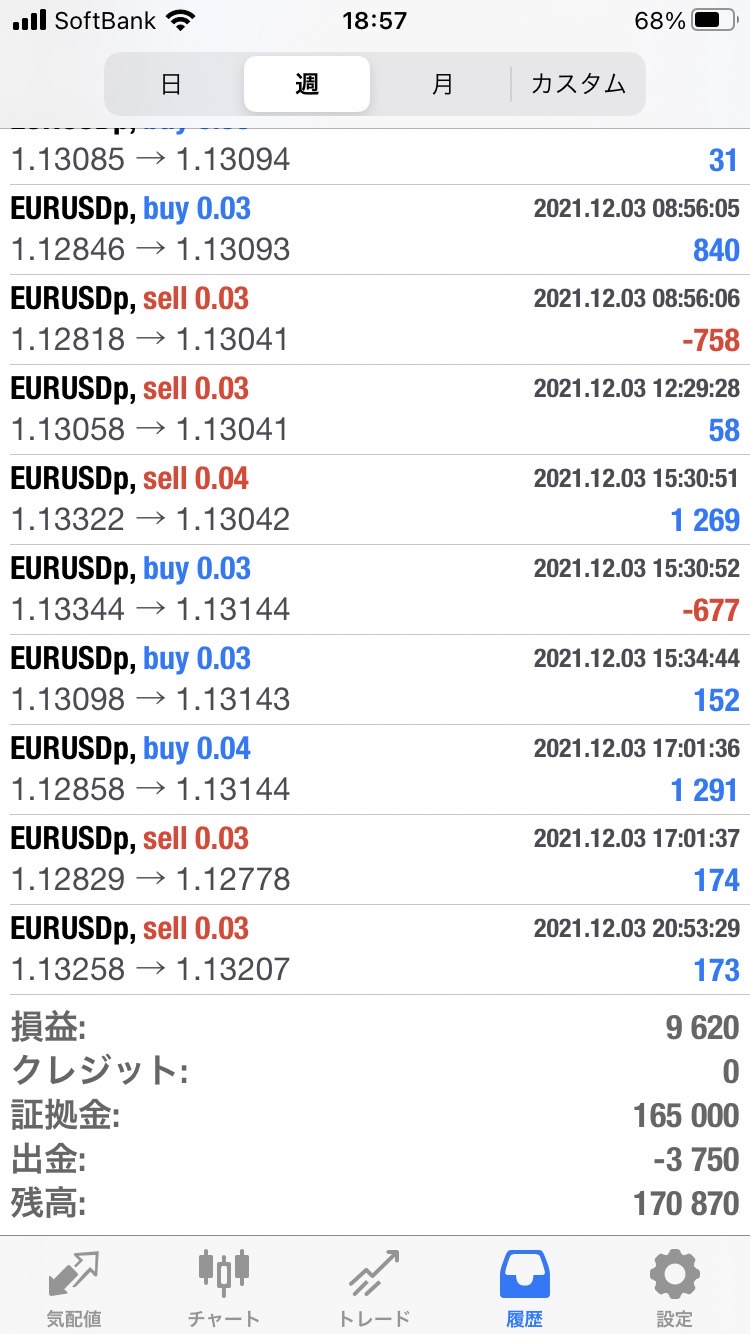Switch to the 月 period segment
750x1334 pixels.
[x=442, y=84]
